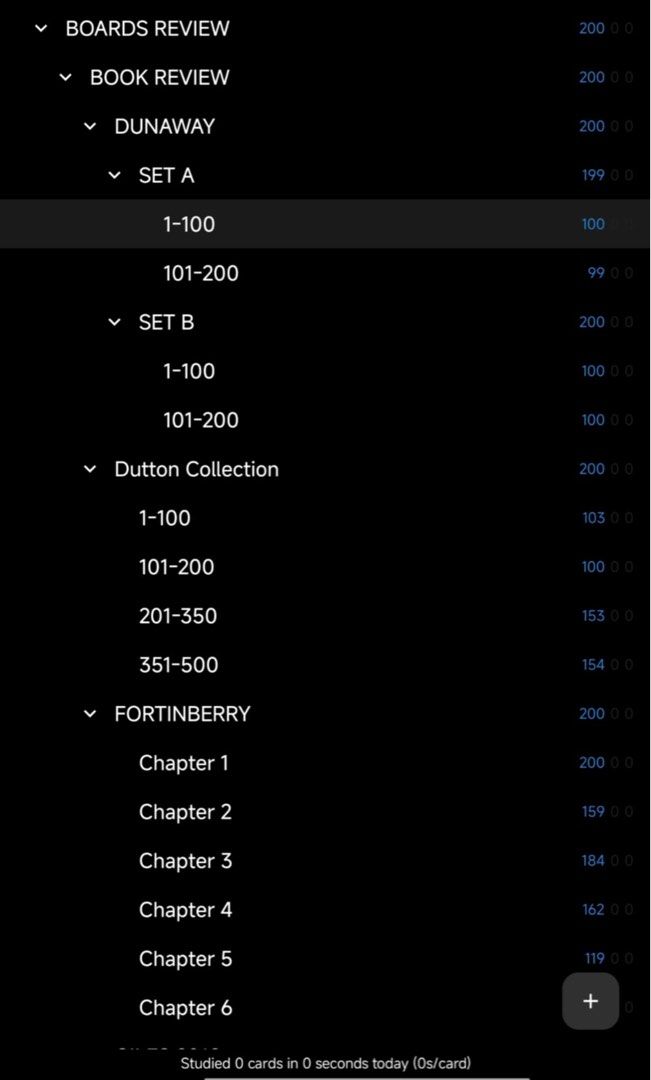Viewport: 651px width, 1080px height.
Task: Open the DUNAWAY deck name
Action: coord(164,127)
